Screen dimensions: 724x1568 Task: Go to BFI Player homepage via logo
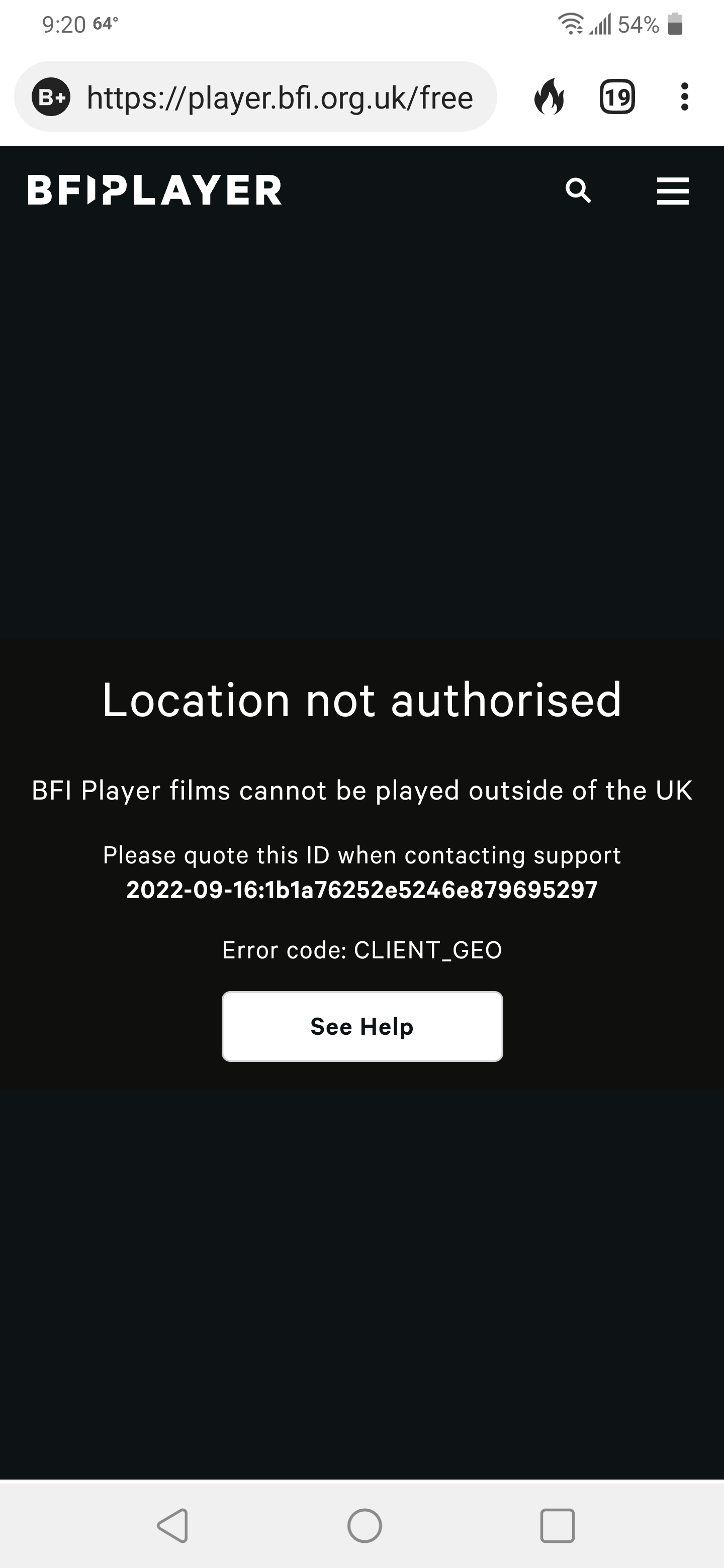click(x=155, y=190)
